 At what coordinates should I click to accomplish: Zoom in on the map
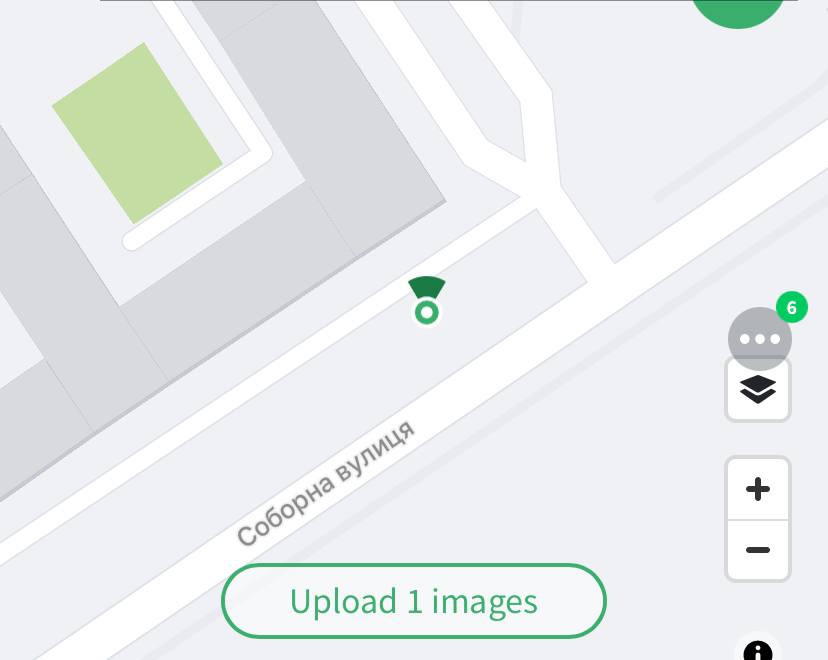[x=758, y=489]
